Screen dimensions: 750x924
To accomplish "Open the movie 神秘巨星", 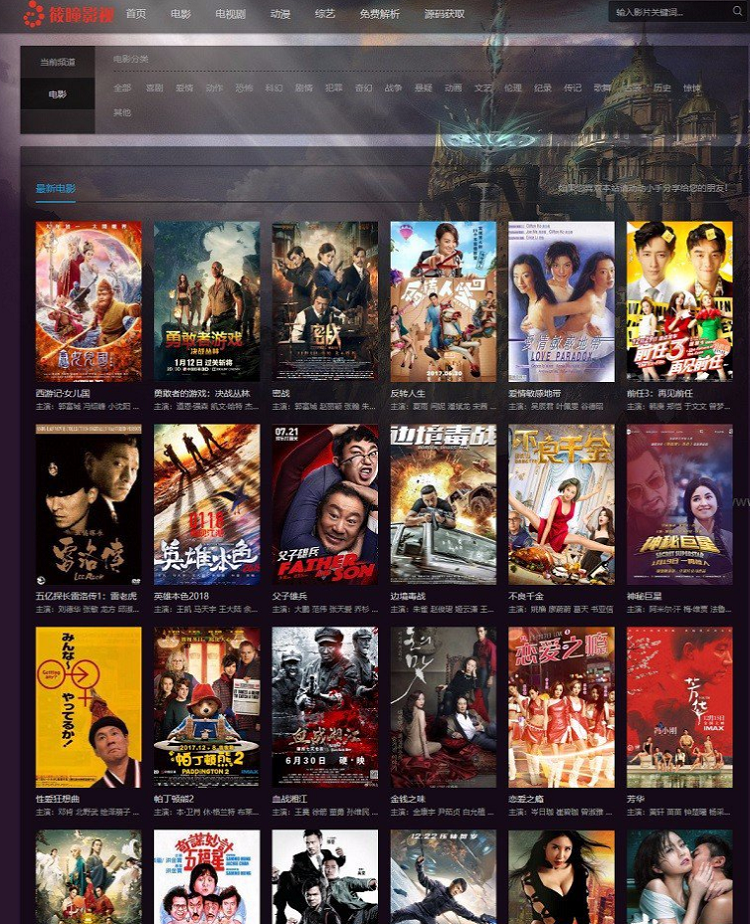I will click(x=679, y=505).
